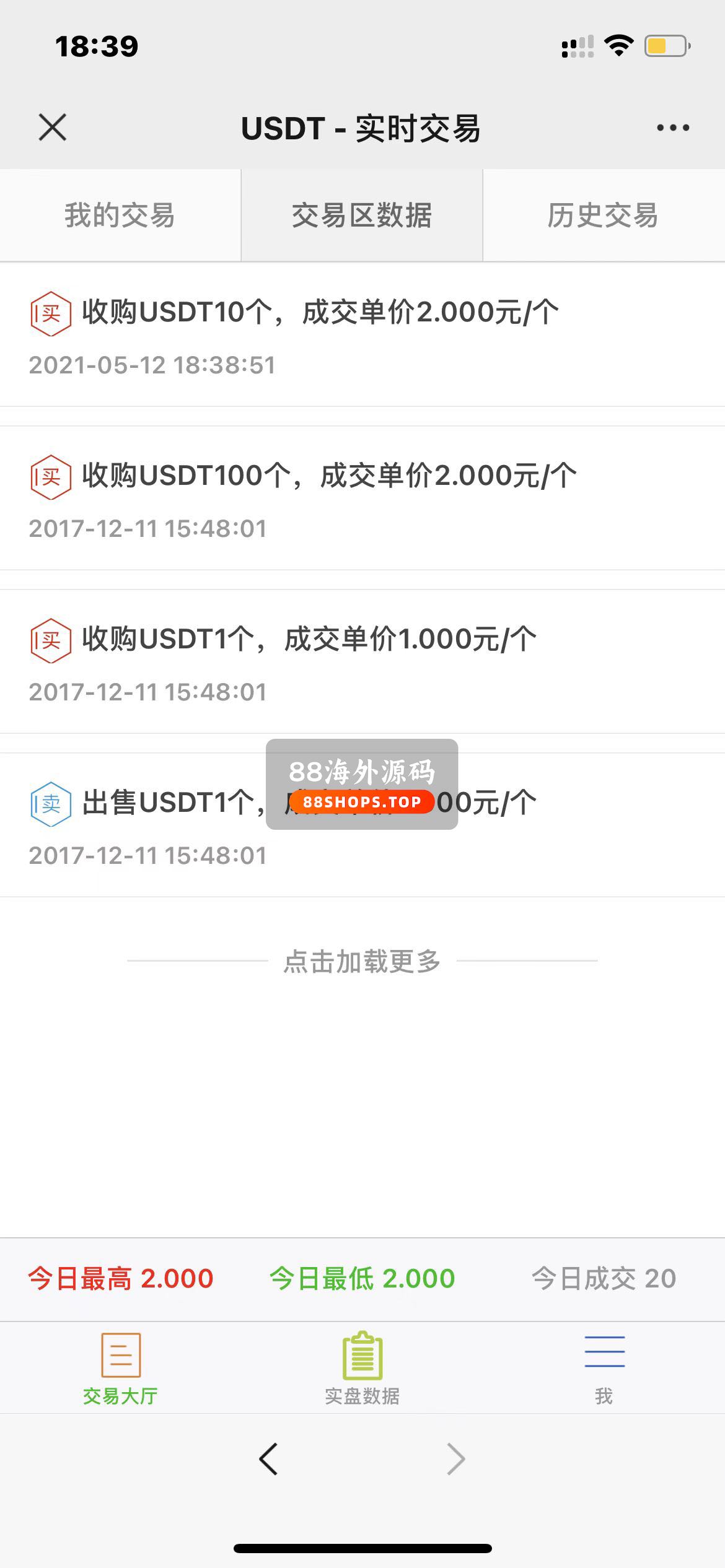Load more records via 点击加载更多
Screen dimensions: 725x1568
[362, 961]
